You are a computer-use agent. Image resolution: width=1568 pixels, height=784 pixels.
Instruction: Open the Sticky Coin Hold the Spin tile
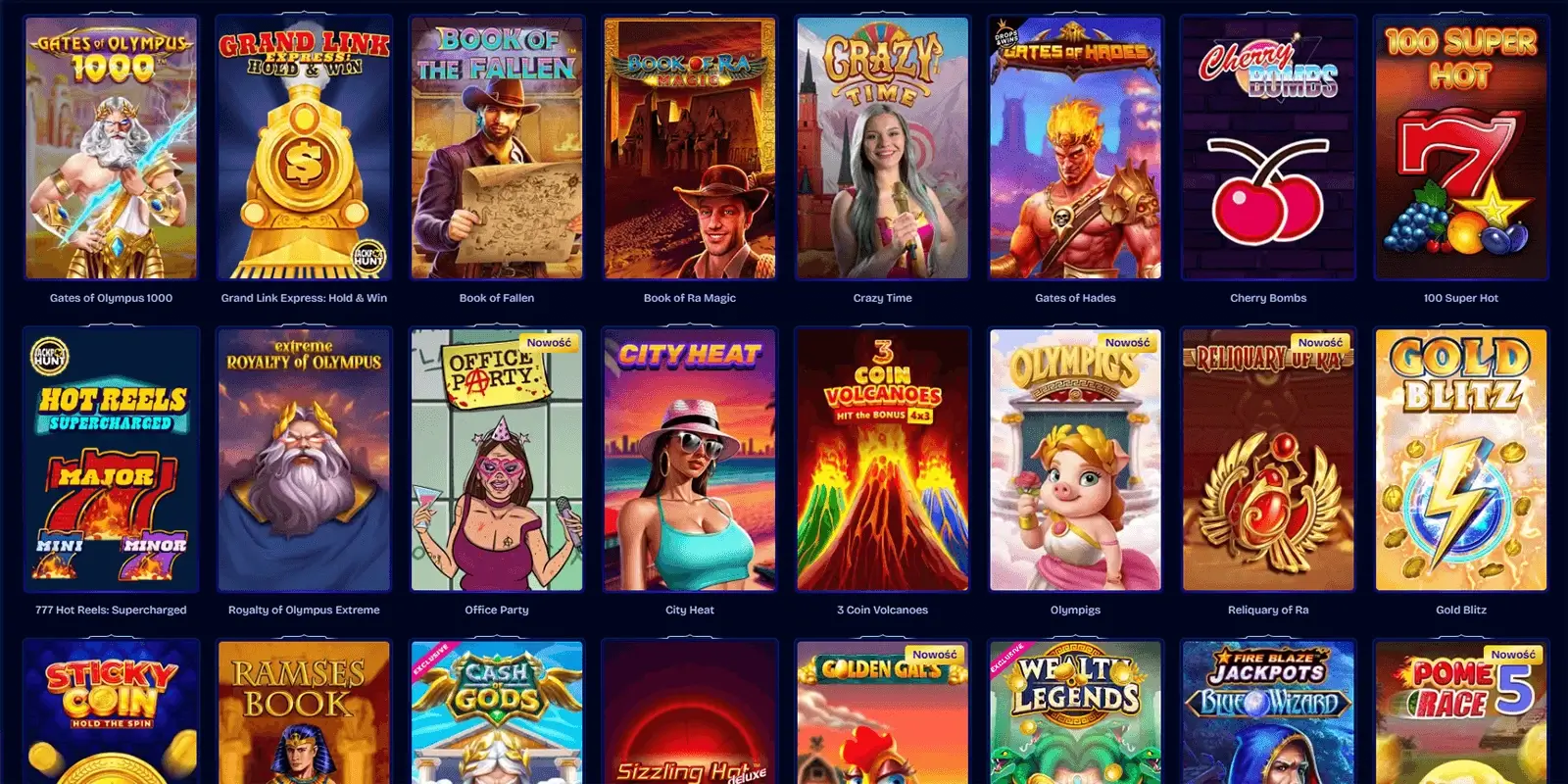(111, 712)
